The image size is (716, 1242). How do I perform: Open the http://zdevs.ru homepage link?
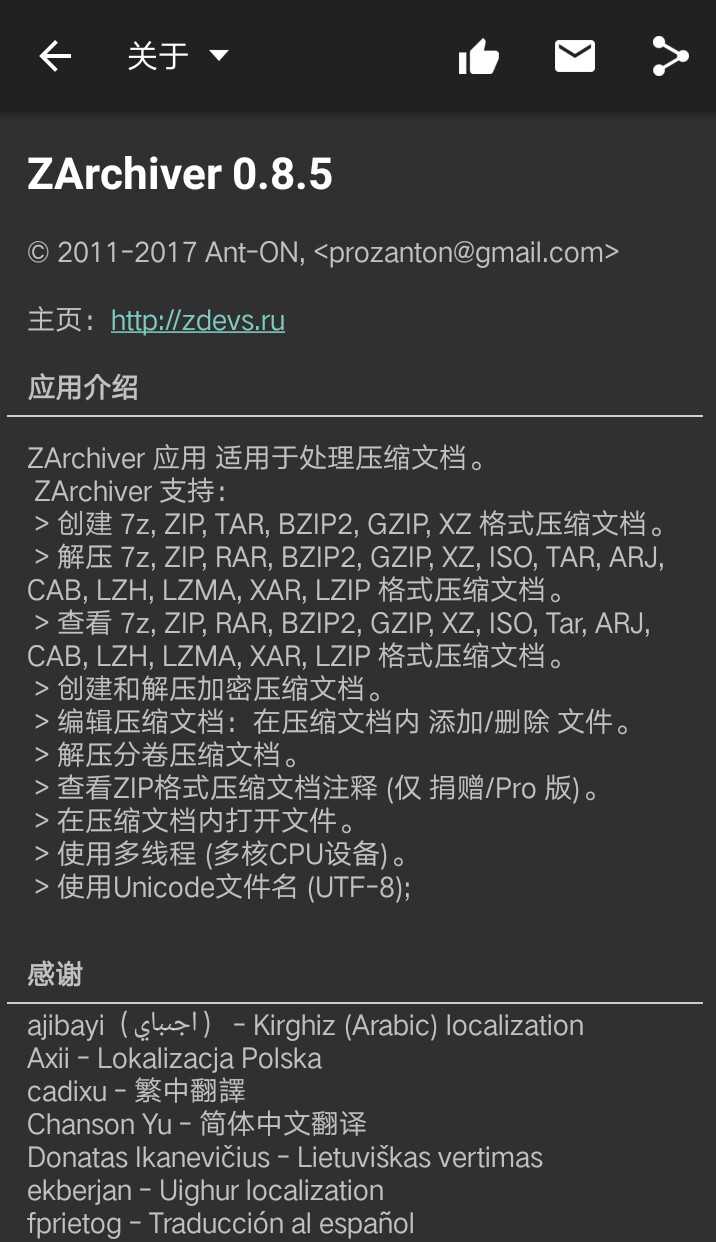198,320
